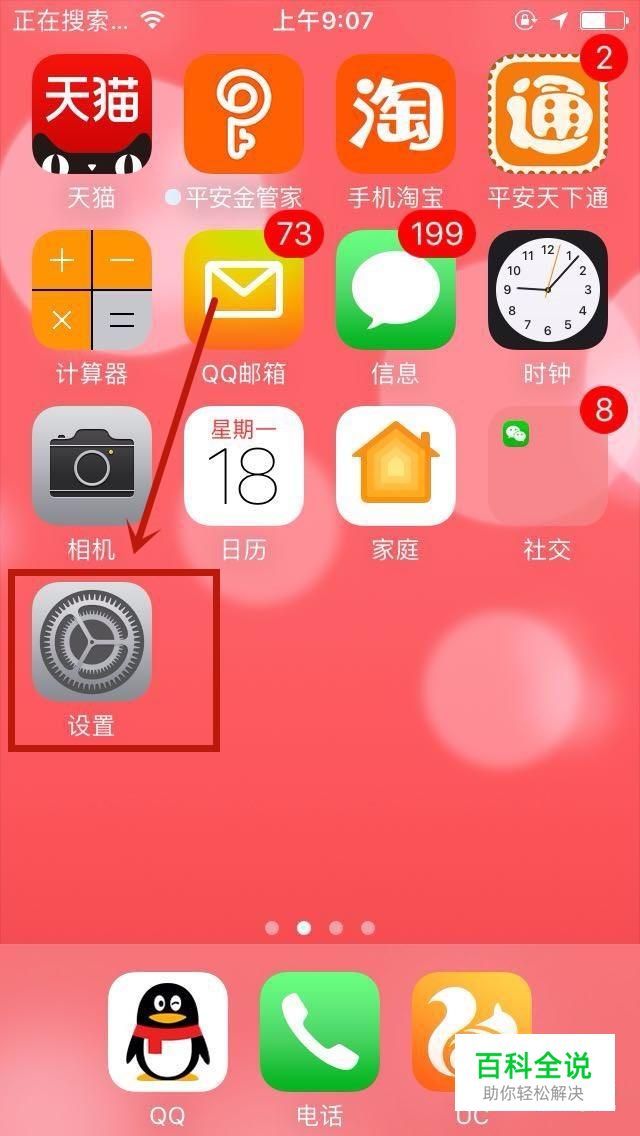Open the 日历 calendar app
Viewport: 640px width, 1136px height.
point(244,466)
